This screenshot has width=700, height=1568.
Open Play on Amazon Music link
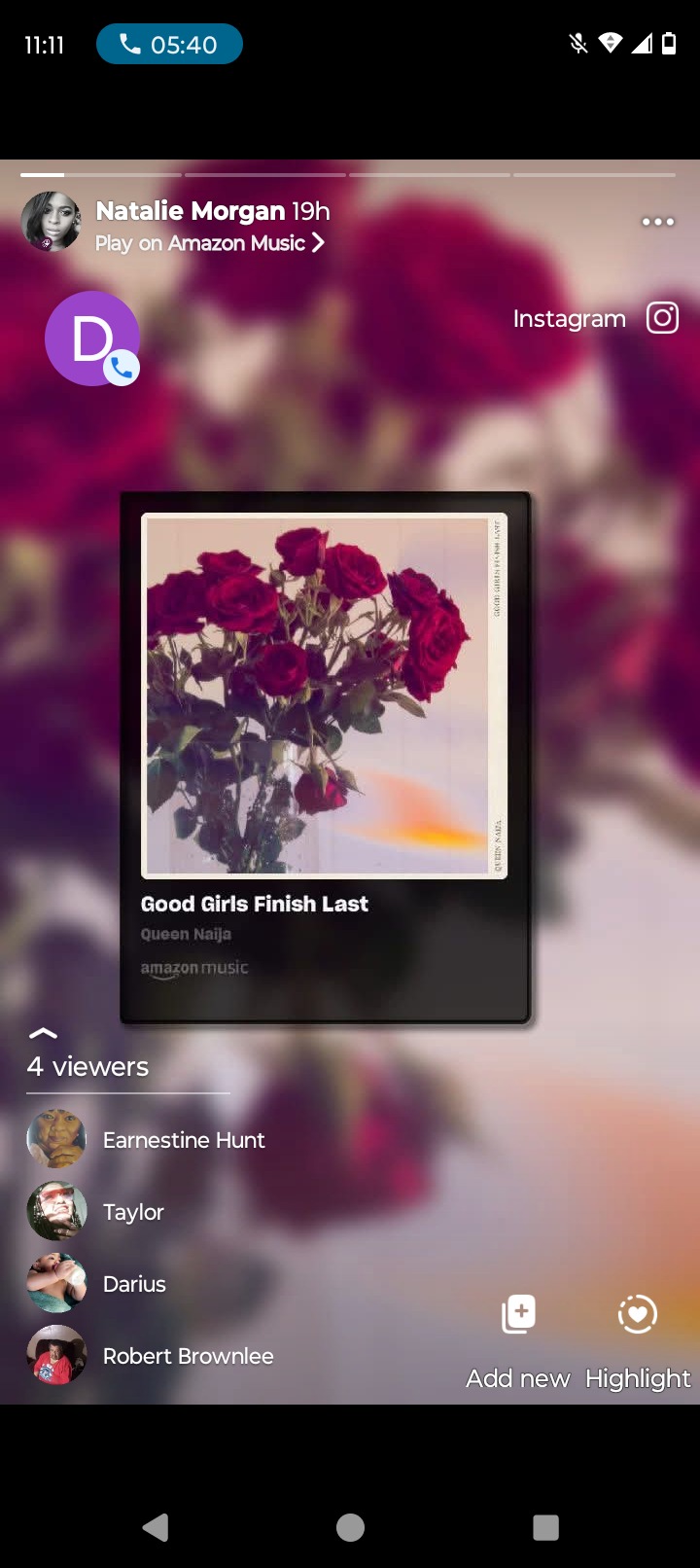(x=209, y=243)
